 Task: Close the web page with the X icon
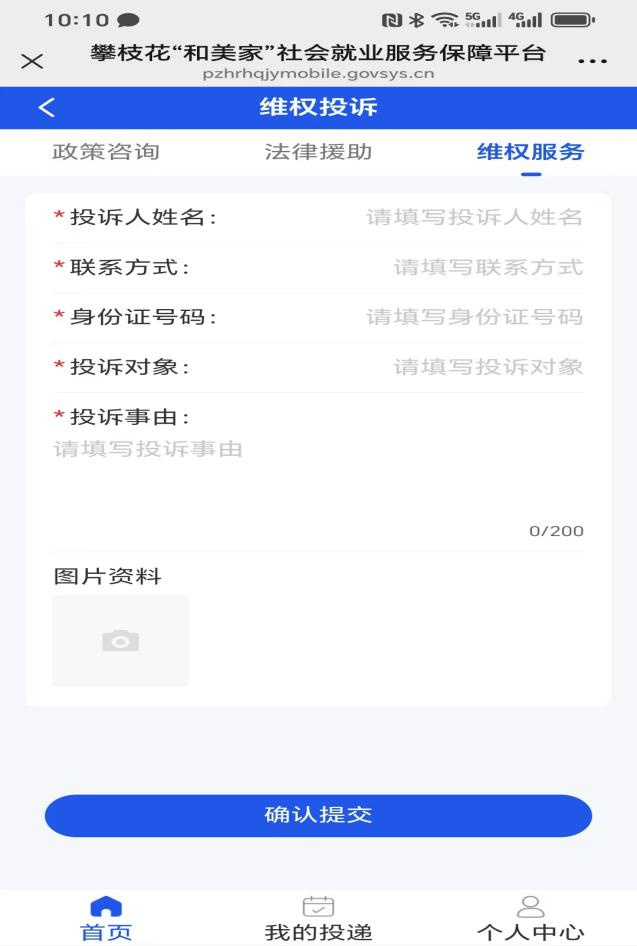pyautogui.click(x=32, y=62)
